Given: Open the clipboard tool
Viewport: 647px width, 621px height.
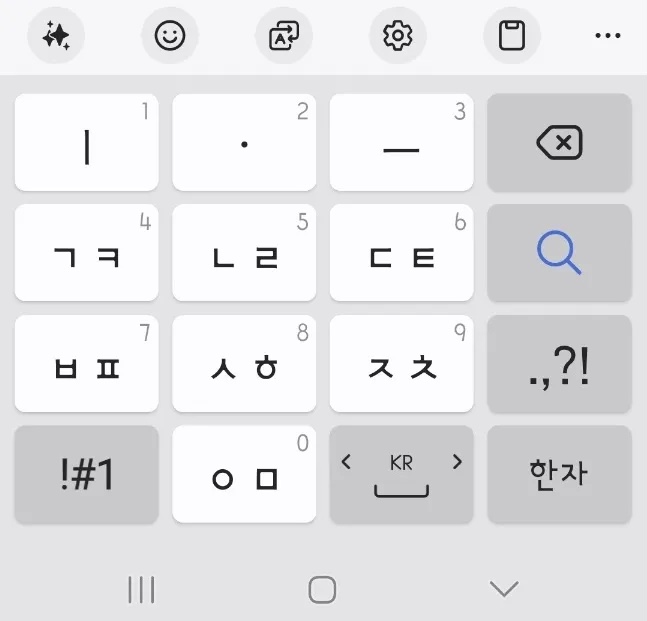Looking at the screenshot, I should tap(512, 37).
